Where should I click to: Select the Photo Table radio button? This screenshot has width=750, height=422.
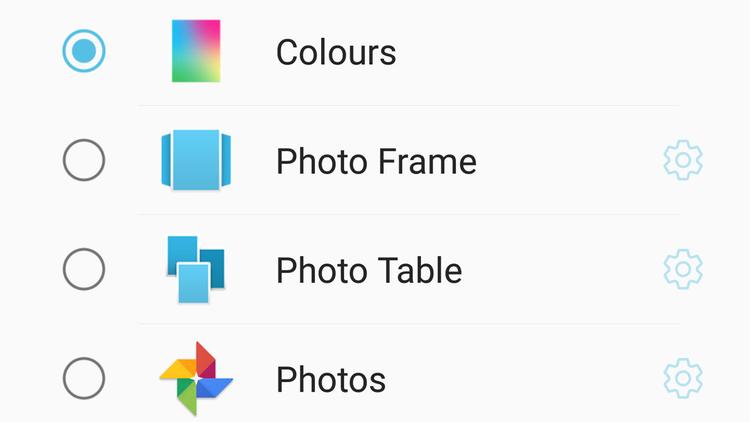coord(84,269)
